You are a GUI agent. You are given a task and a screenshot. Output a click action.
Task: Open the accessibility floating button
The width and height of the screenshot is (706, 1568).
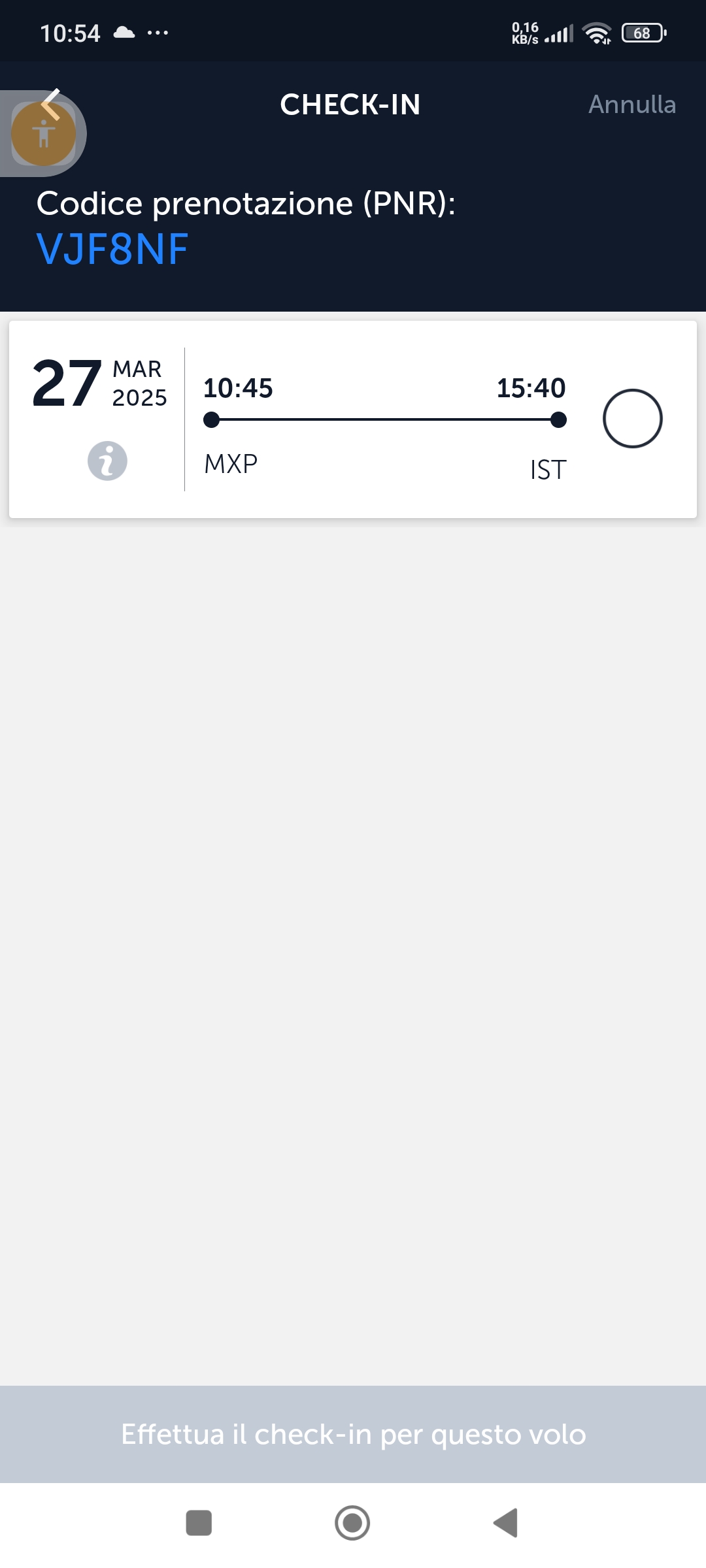[43, 134]
